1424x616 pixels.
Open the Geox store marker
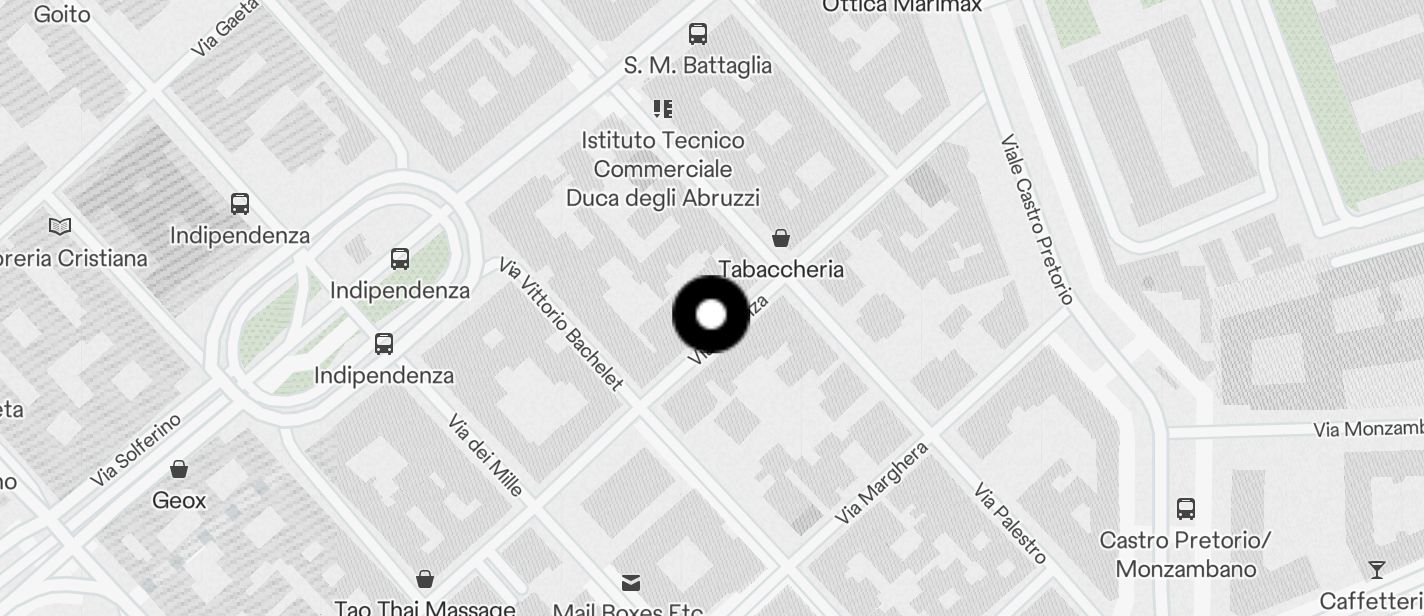click(x=179, y=469)
